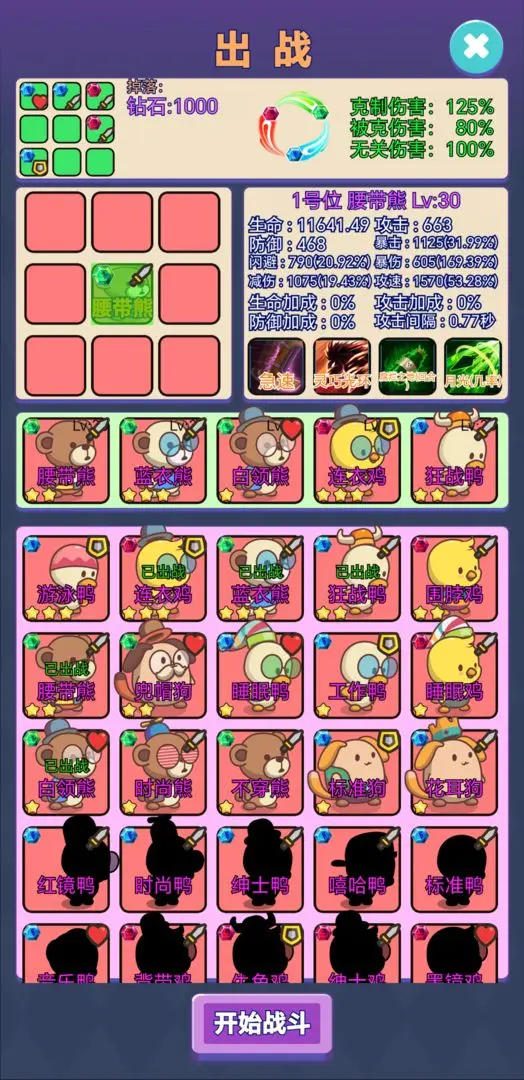This screenshot has height=1080, width=524.
Task: Place a unit in the top-left formation slot
Action: tap(56, 222)
